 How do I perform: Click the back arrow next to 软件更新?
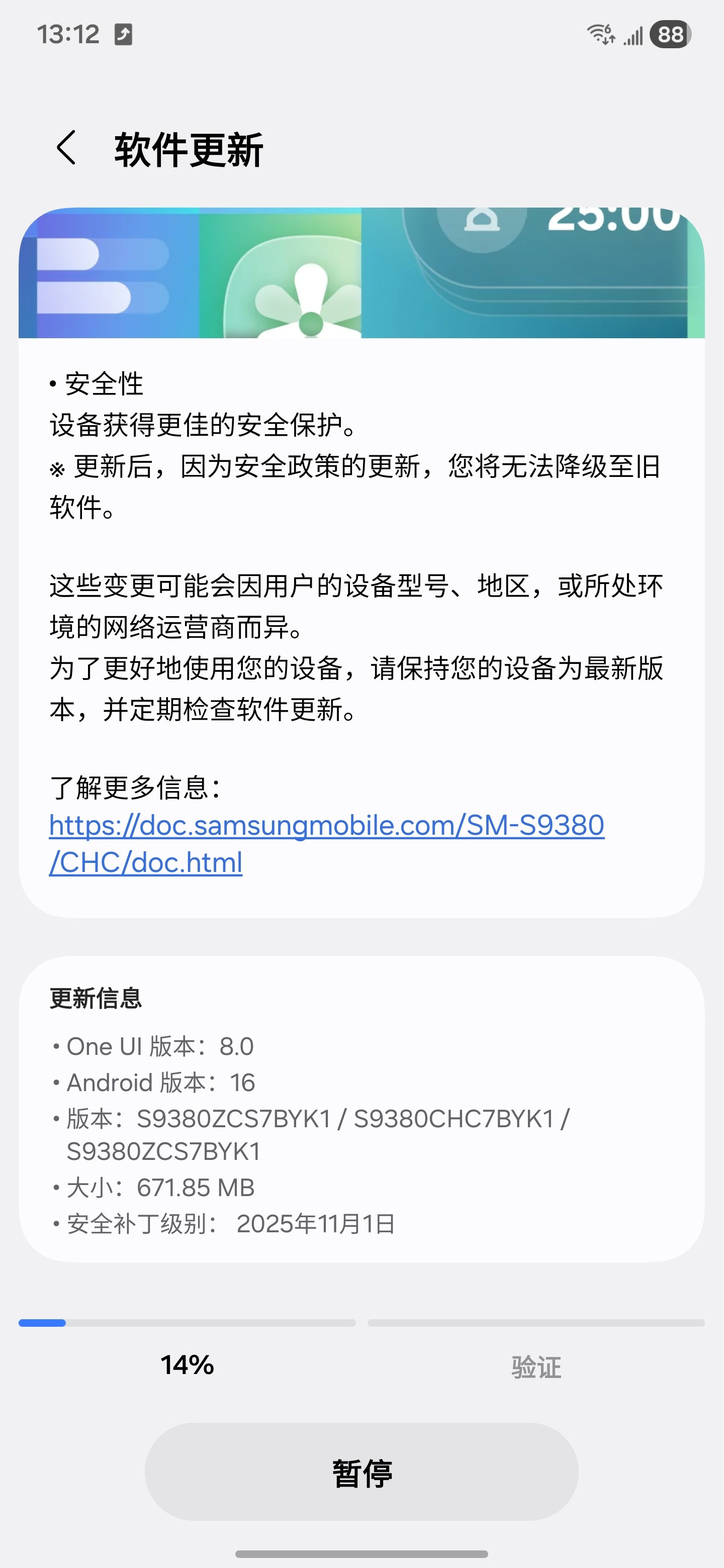(66, 147)
